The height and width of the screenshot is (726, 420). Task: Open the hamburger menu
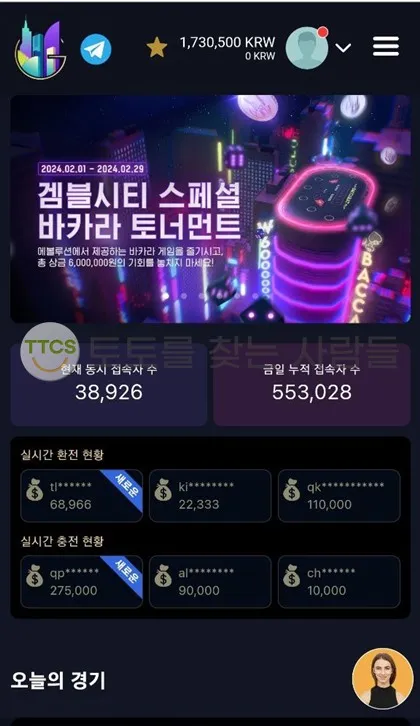point(386,46)
